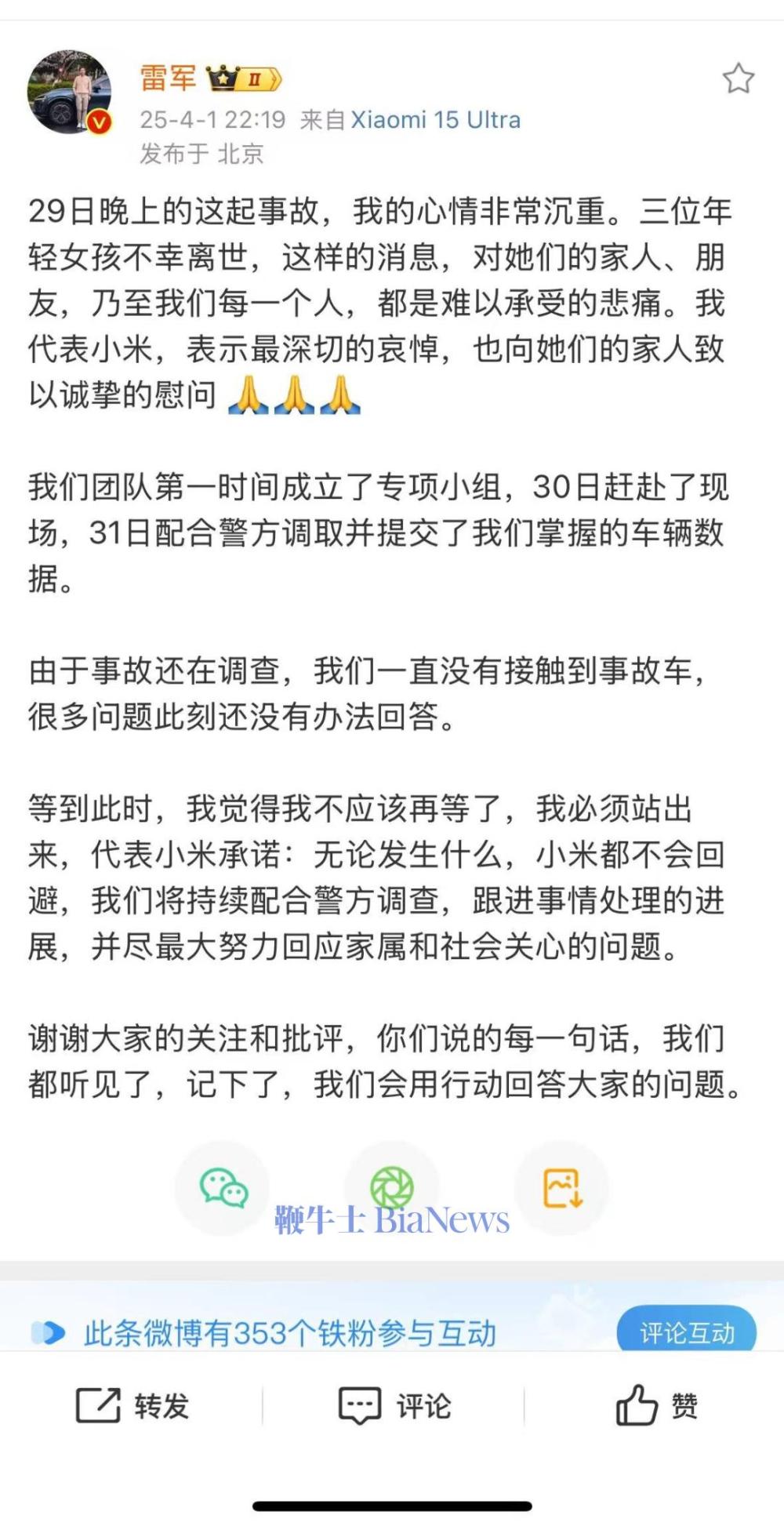Viewport: 784px width, 1526px height.
Task: Open 评论 to comment
Action: [x=394, y=1404]
